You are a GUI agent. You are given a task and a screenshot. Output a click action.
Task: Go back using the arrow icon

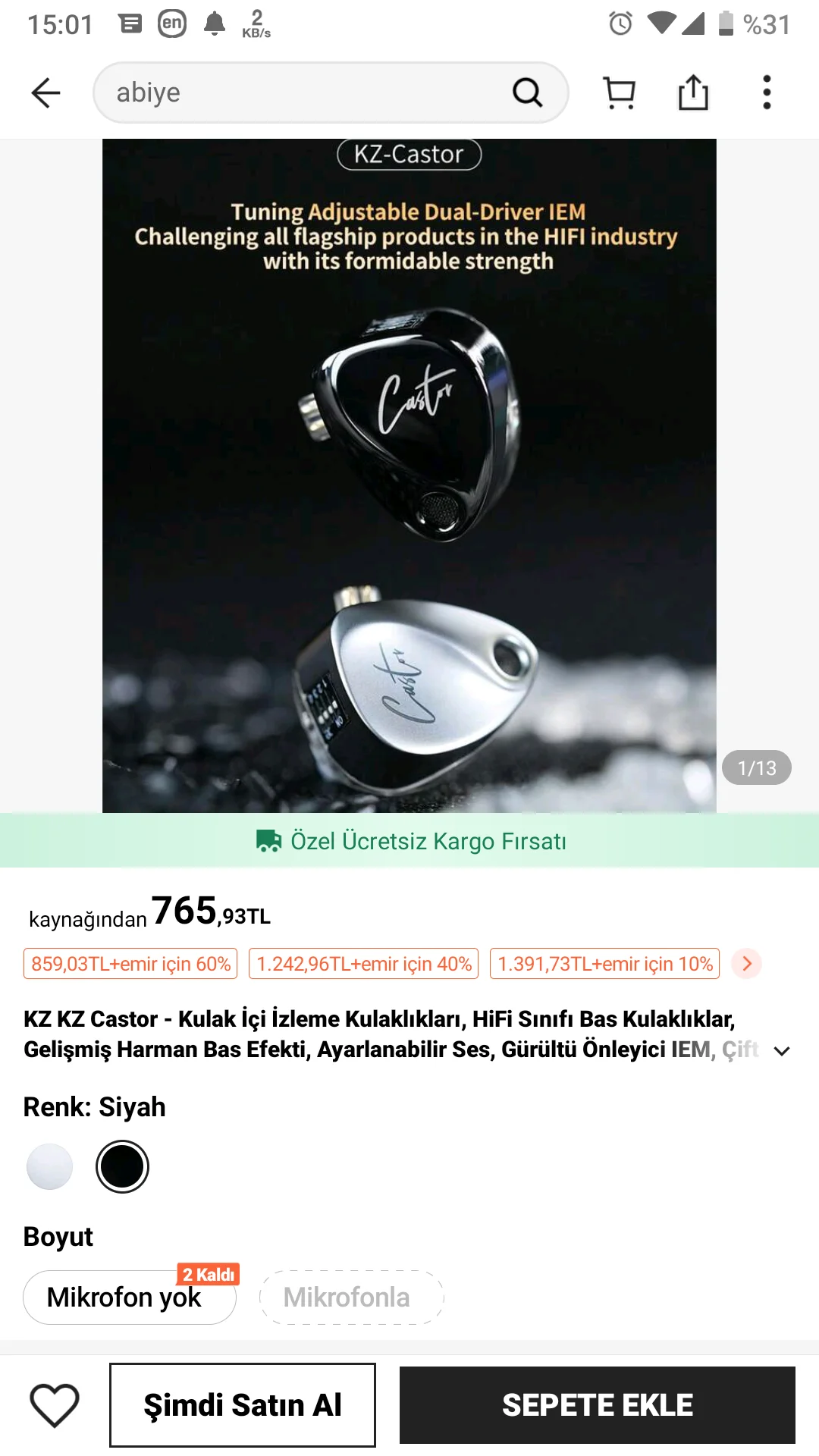(45, 93)
